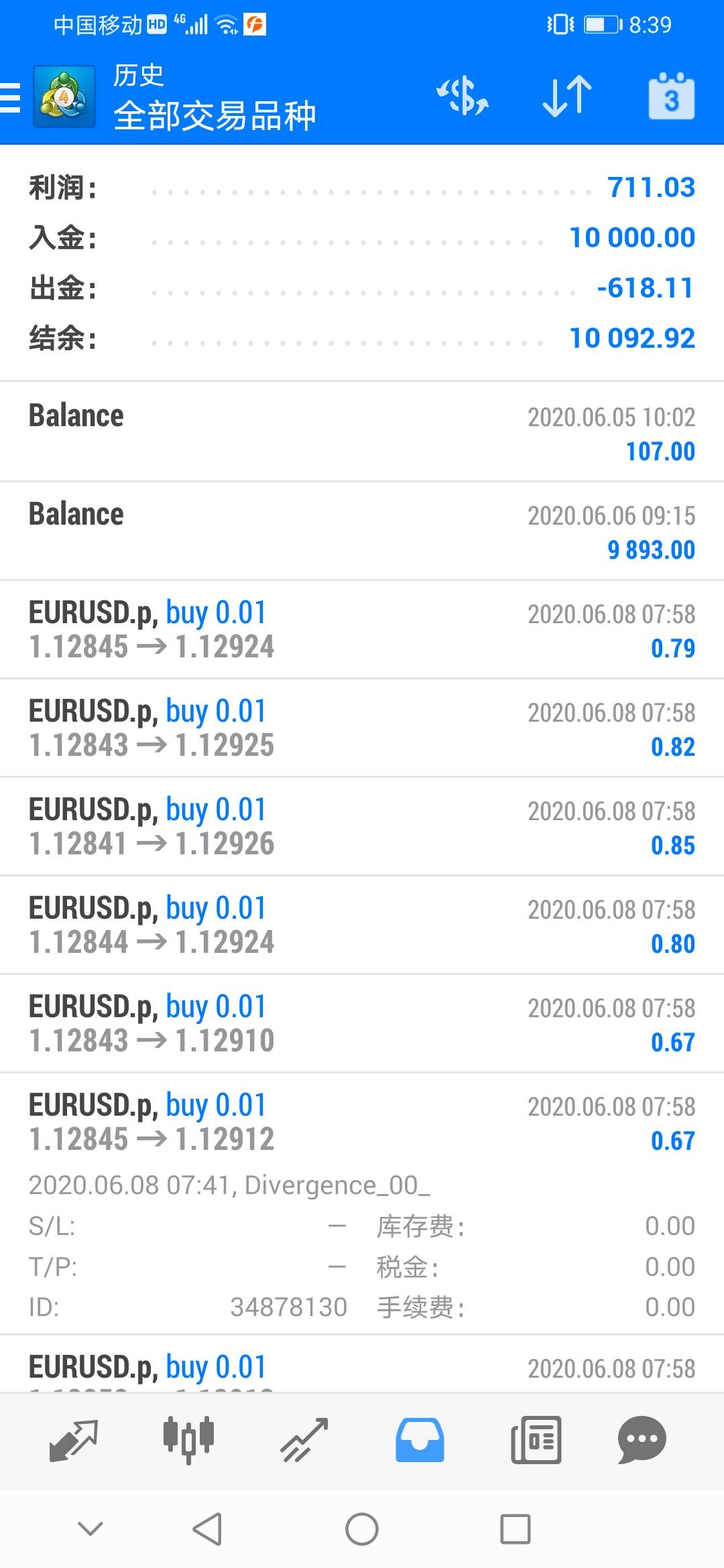Viewport: 724px width, 1568px height.
Task: Open the hamburger drawer menu
Action: pos(11,97)
